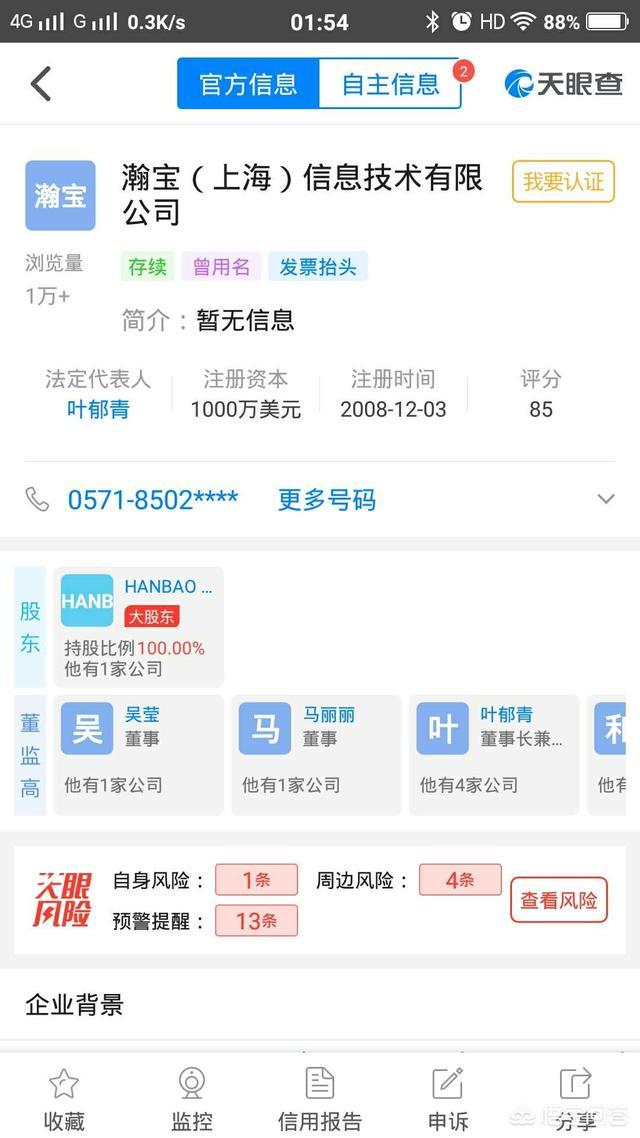Open legal representative 叶郁青
640x1138 pixels.
[x=98, y=409]
